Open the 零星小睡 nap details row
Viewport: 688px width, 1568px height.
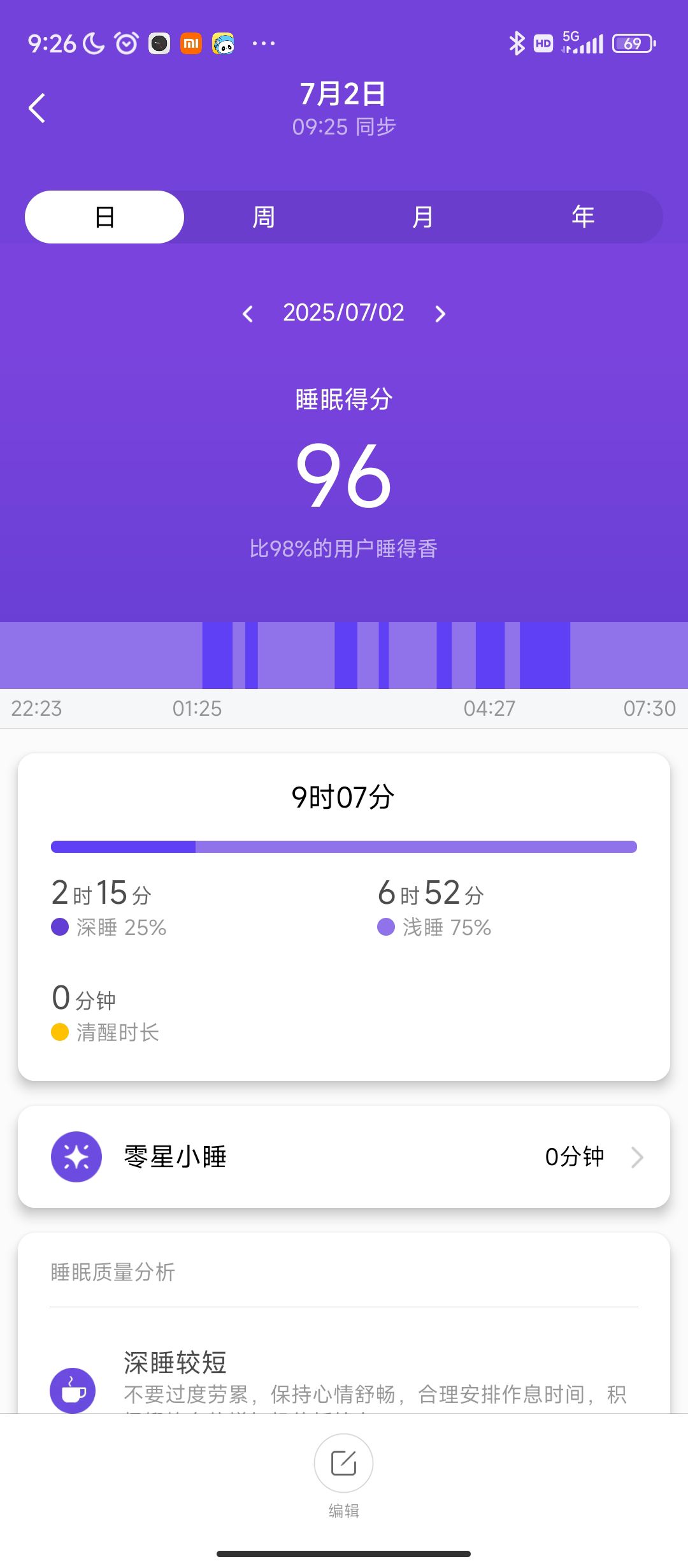point(344,1156)
